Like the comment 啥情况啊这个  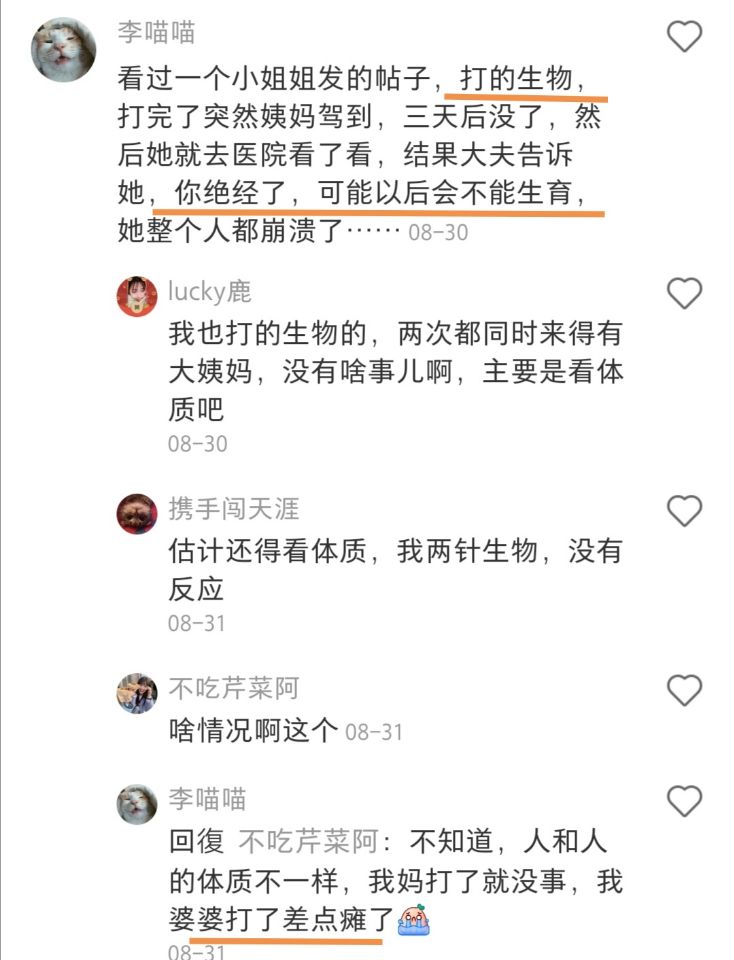685,691
